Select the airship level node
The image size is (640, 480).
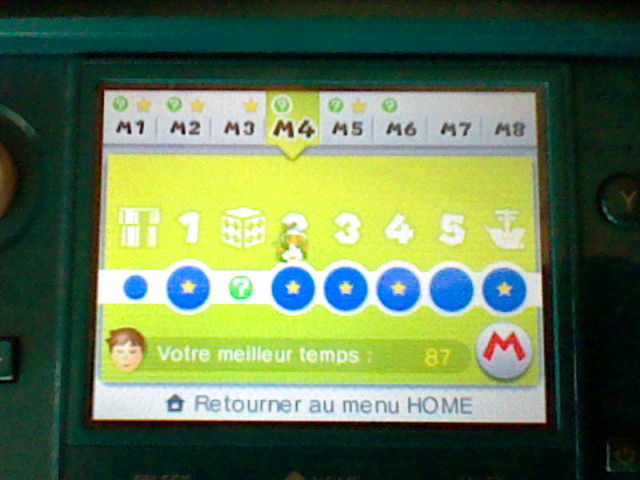coord(504,288)
